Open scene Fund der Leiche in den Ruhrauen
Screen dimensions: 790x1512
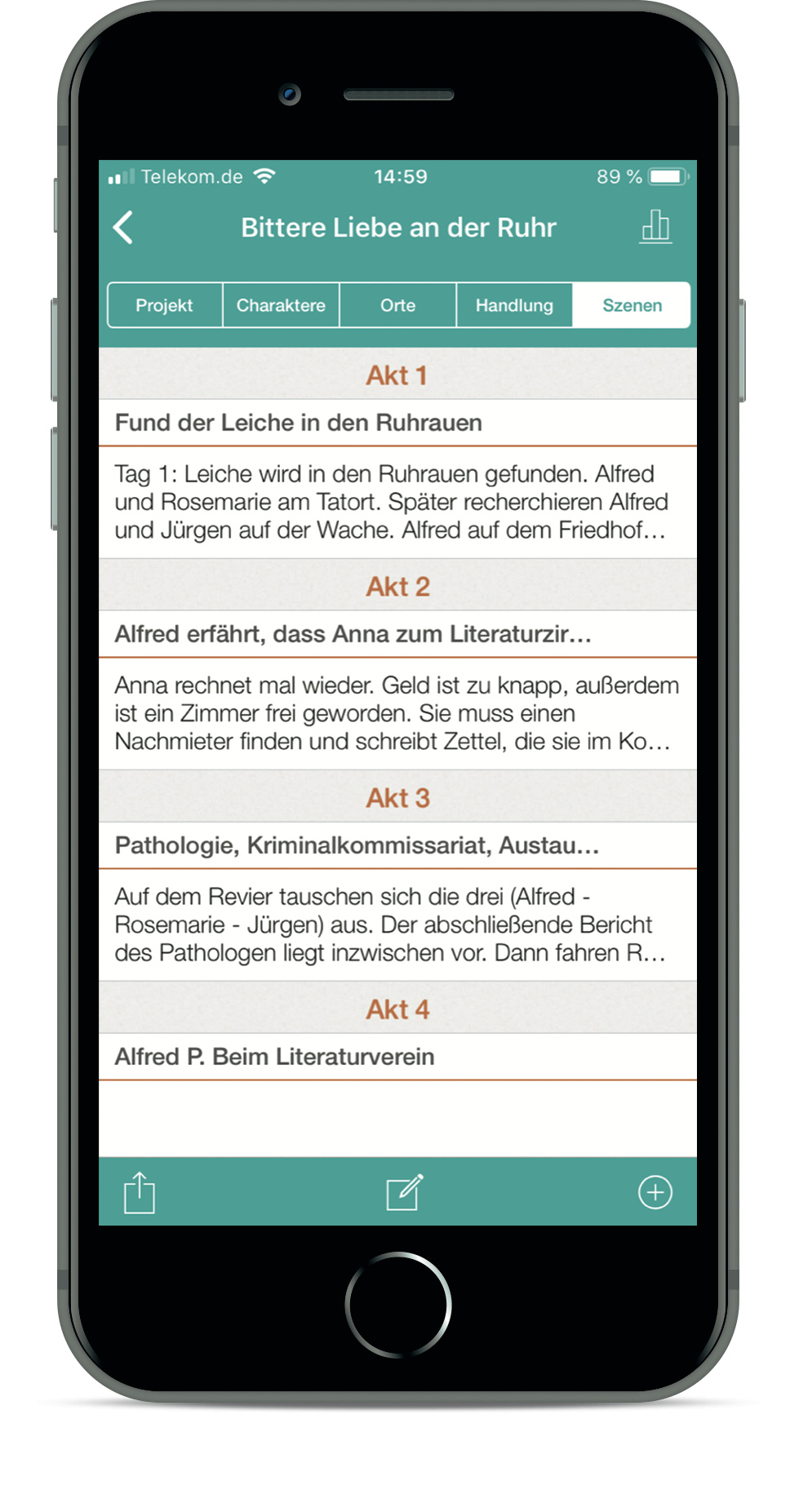coord(397,423)
